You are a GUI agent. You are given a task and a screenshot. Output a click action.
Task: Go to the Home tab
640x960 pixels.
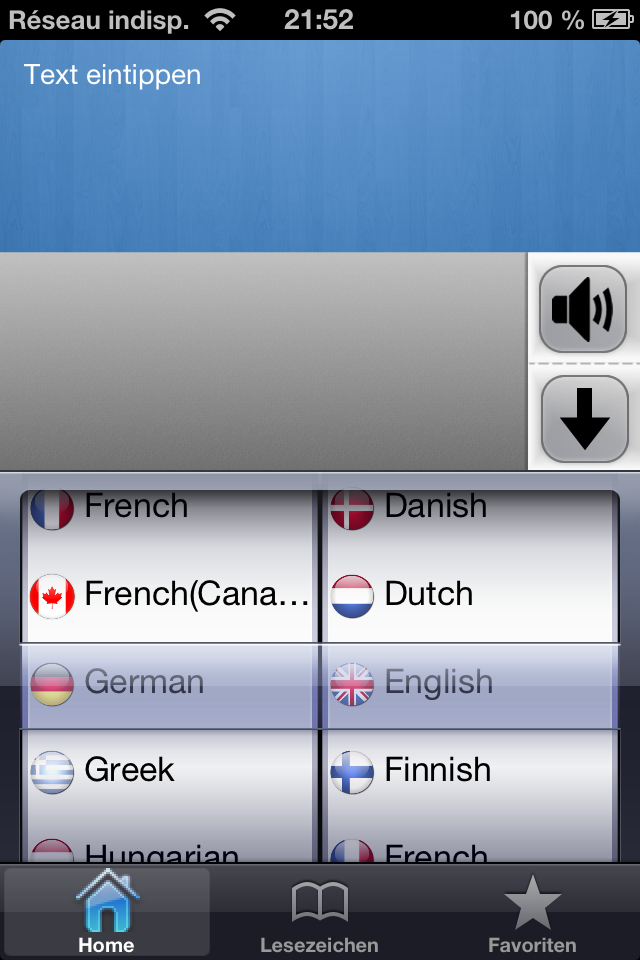coord(107,915)
